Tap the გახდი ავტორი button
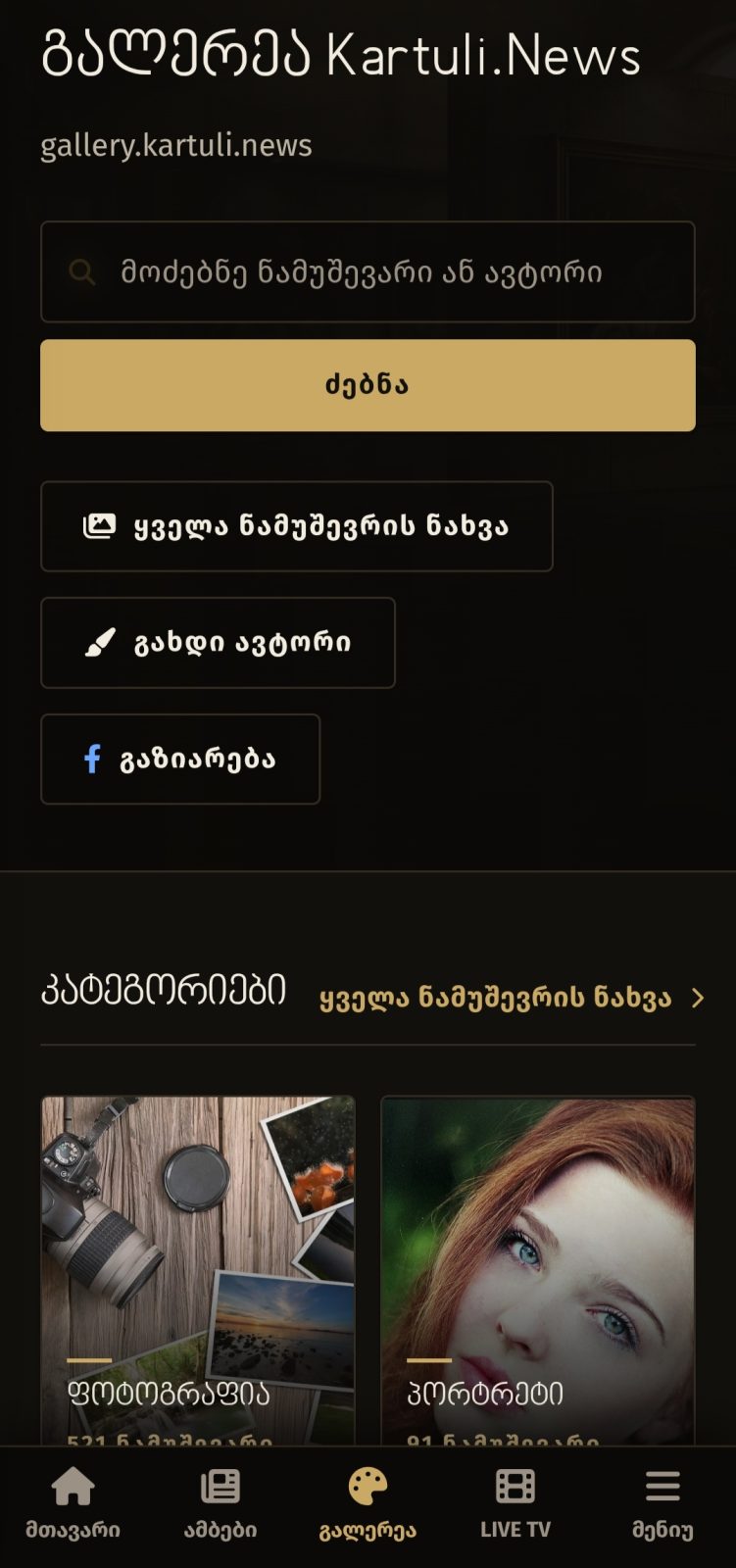 (x=218, y=643)
